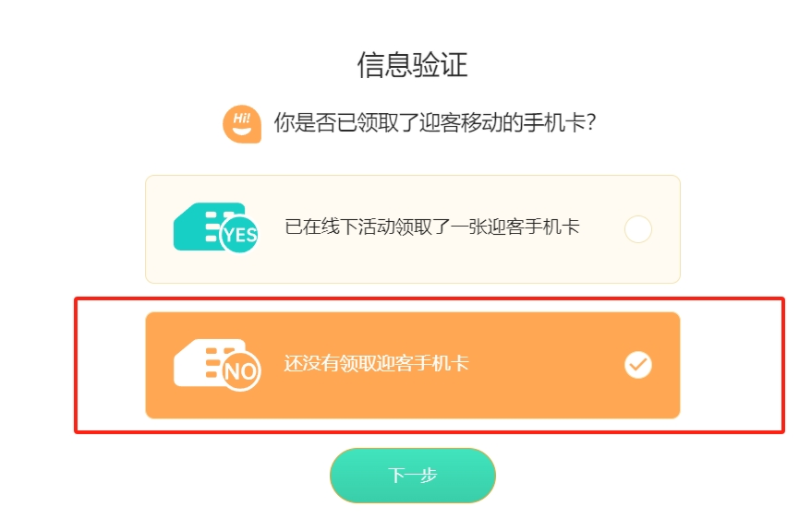Tap the 下一步 button
This screenshot has width=811, height=523.
pyautogui.click(x=412, y=475)
